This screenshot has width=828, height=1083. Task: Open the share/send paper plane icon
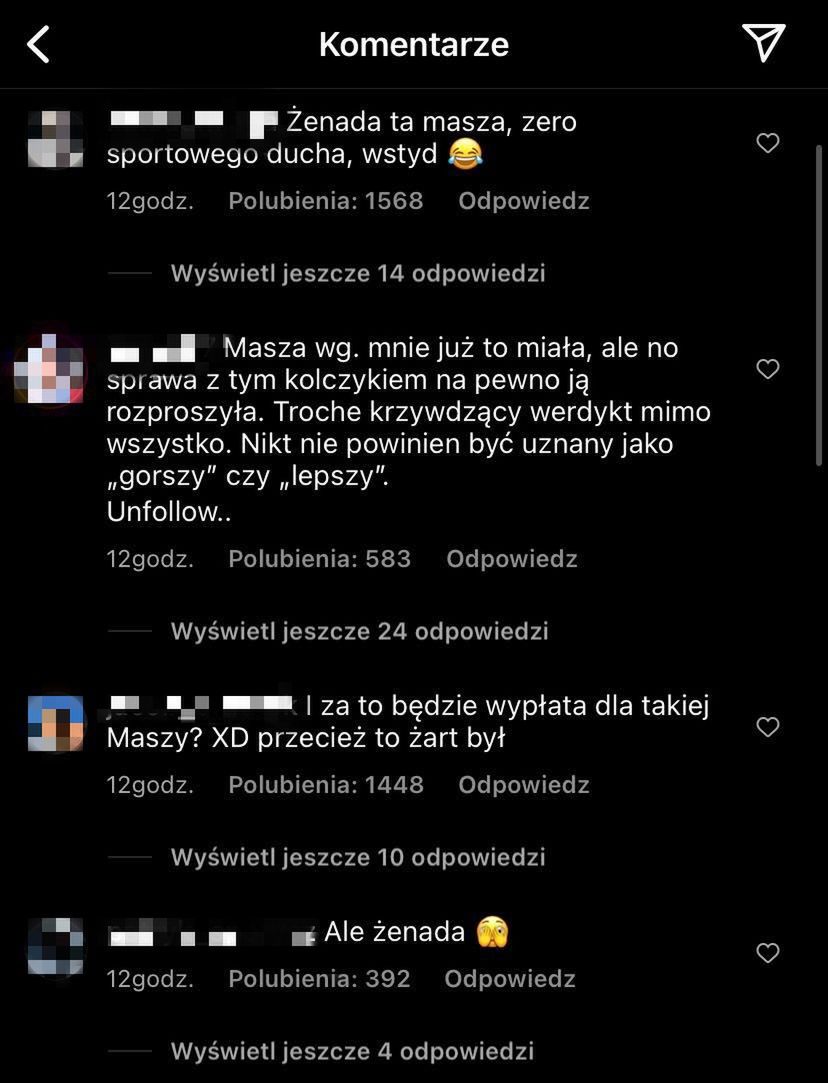click(x=763, y=43)
